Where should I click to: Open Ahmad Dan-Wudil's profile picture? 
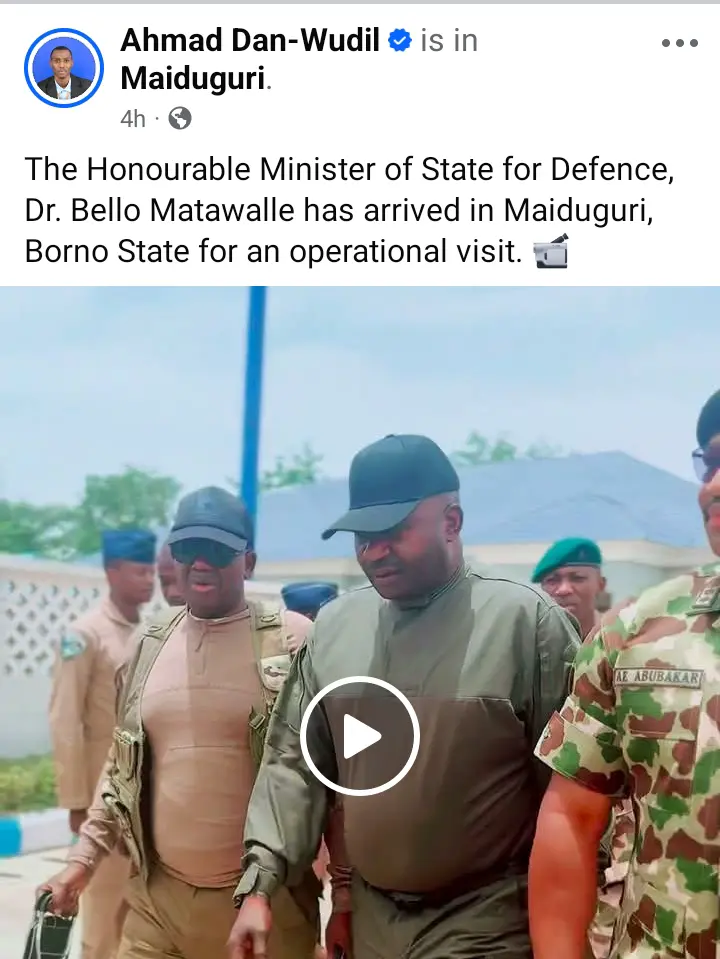coord(63,67)
